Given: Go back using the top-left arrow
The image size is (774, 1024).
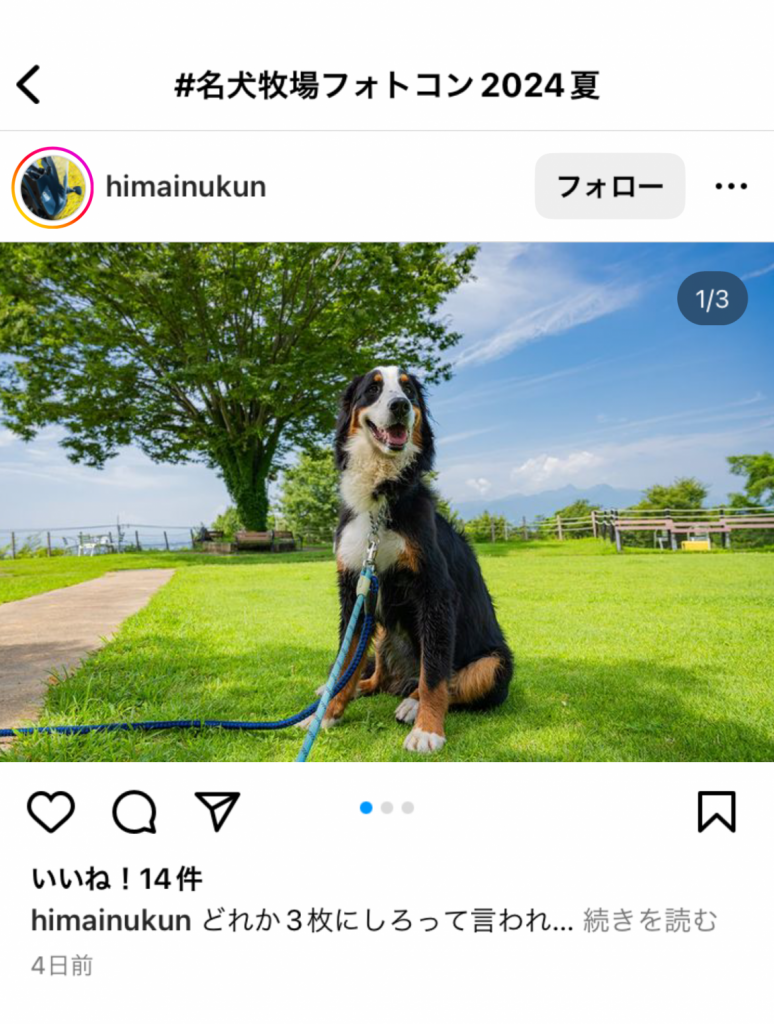Looking at the screenshot, I should [x=29, y=85].
